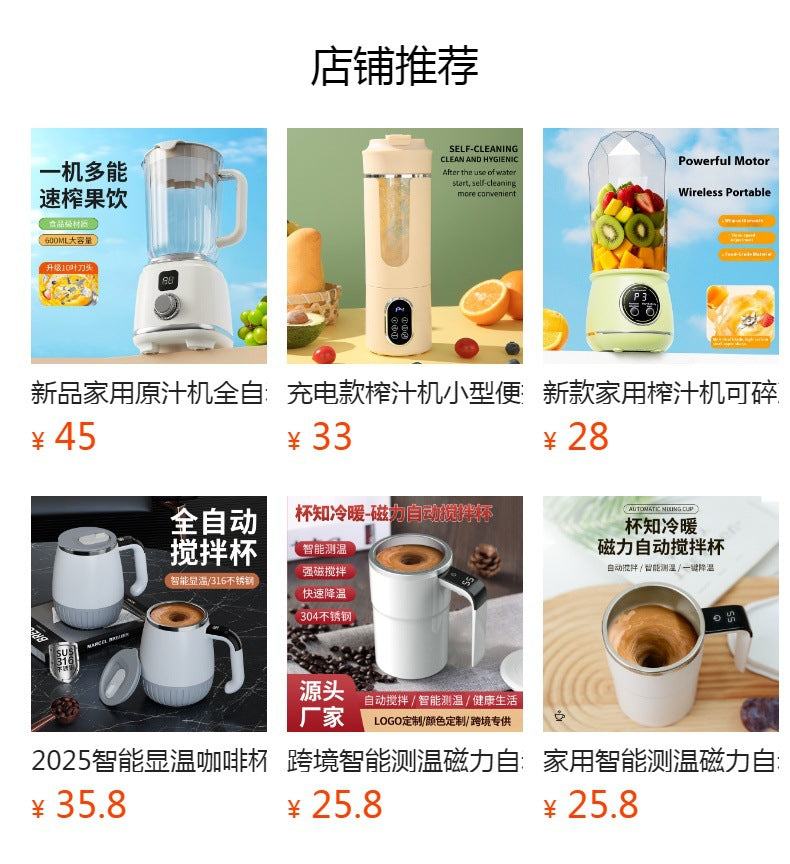View the ¥28 新款家用榨汁机可碎 item

(x=661, y=246)
